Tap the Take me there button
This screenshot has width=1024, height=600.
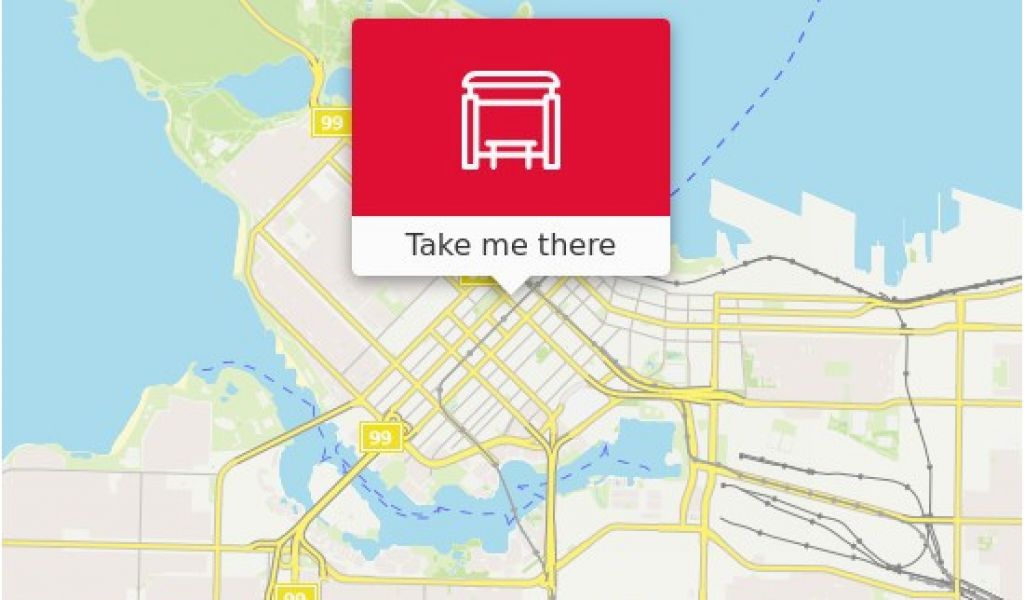click(510, 245)
